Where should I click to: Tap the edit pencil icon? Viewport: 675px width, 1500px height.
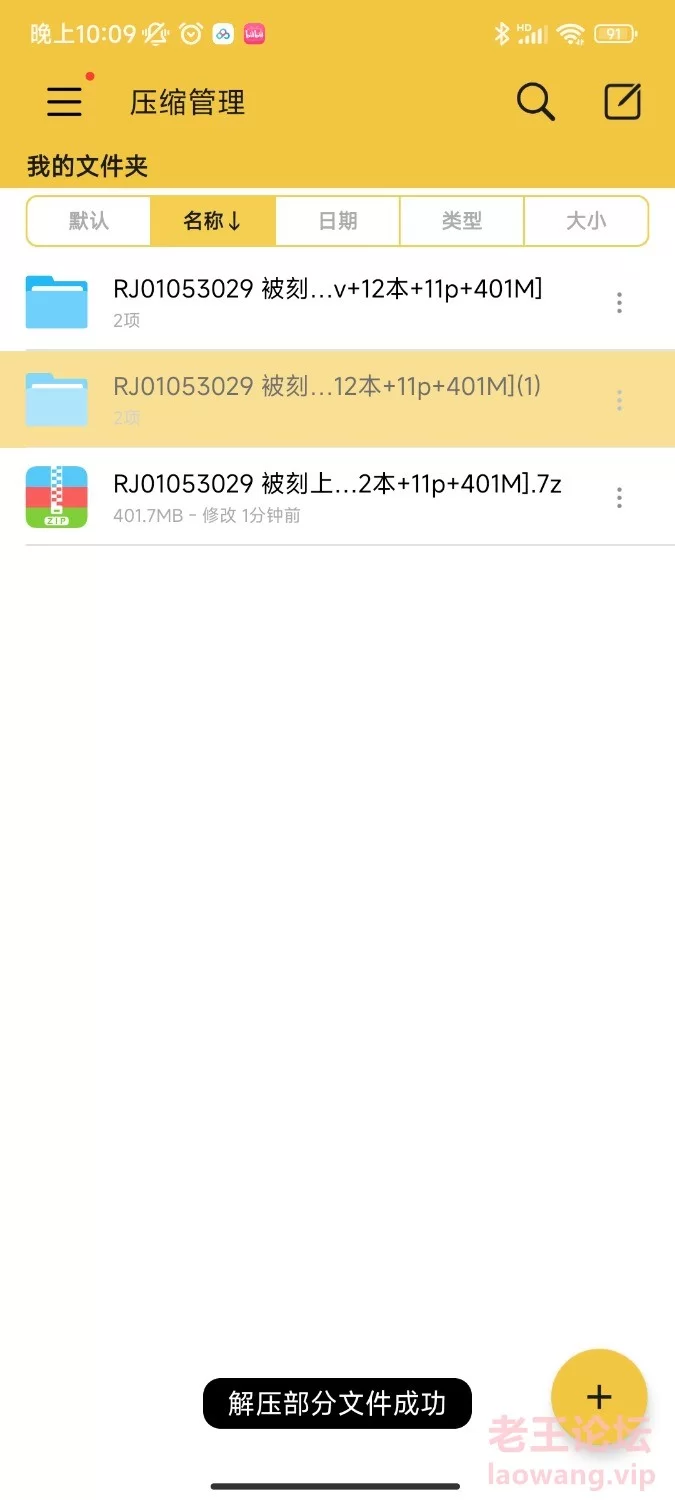coord(622,102)
